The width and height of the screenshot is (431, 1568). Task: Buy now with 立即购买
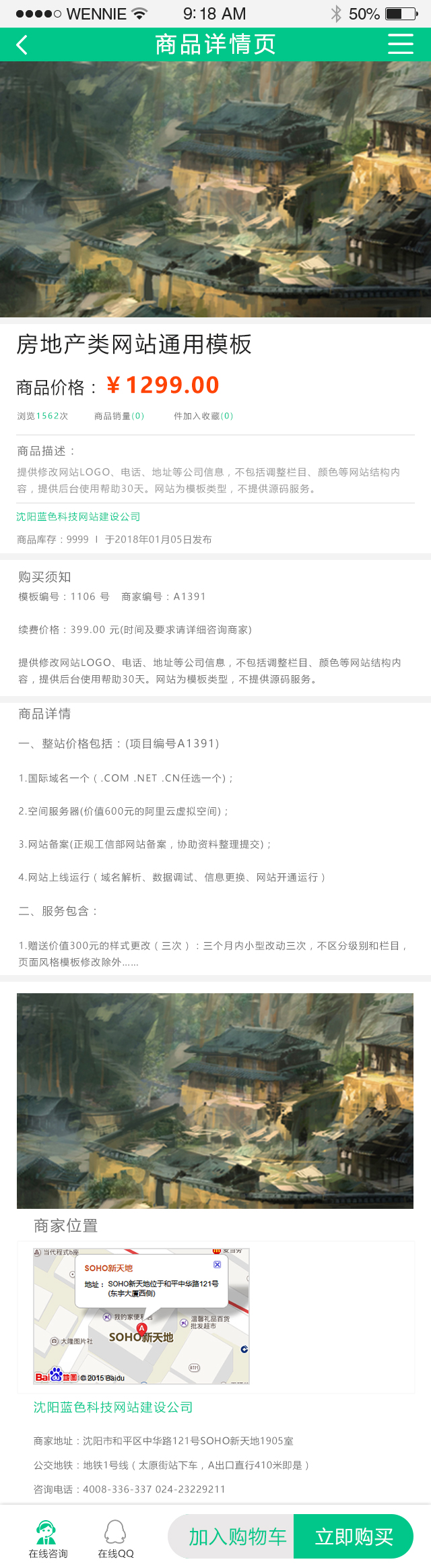click(354, 1537)
